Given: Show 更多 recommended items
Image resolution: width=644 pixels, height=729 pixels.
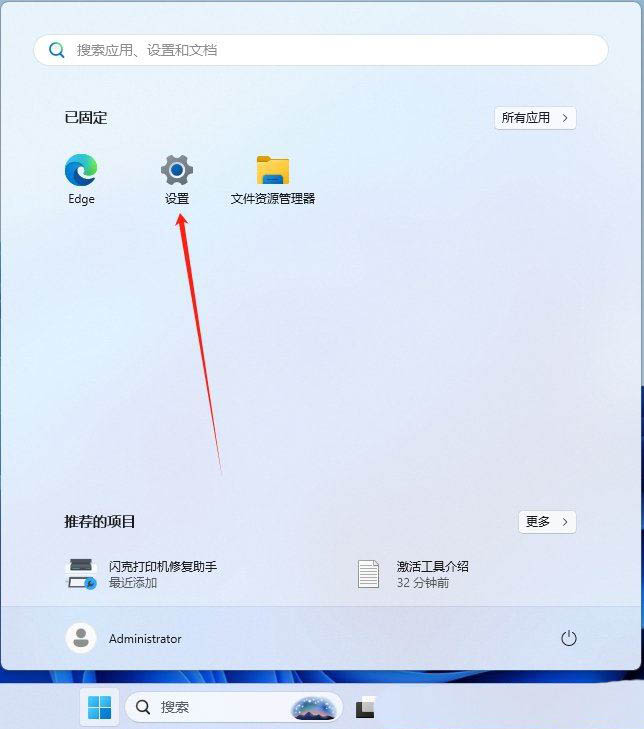Looking at the screenshot, I should (x=547, y=522).
